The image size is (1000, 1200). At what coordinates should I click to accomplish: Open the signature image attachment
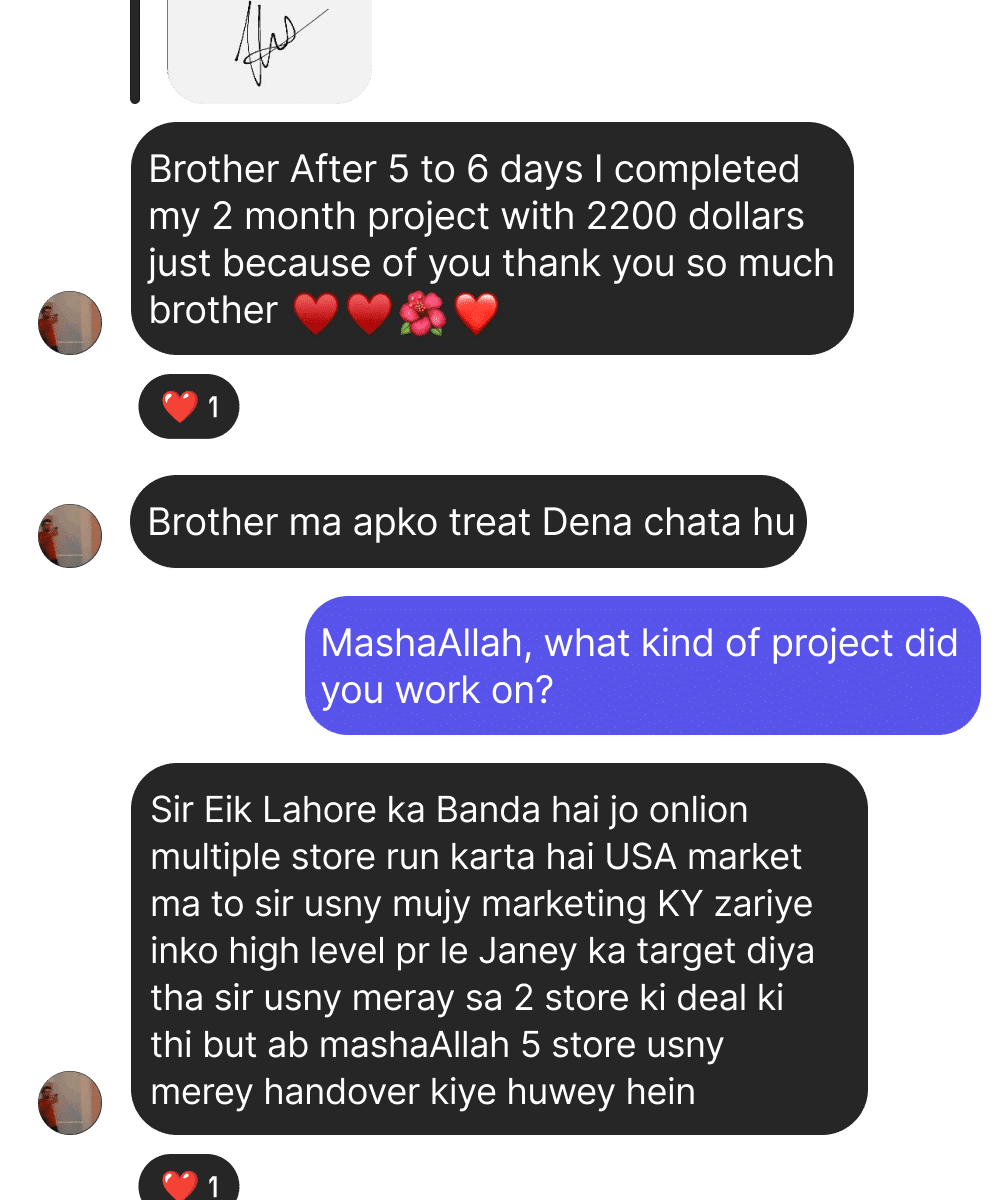point(269,50)
